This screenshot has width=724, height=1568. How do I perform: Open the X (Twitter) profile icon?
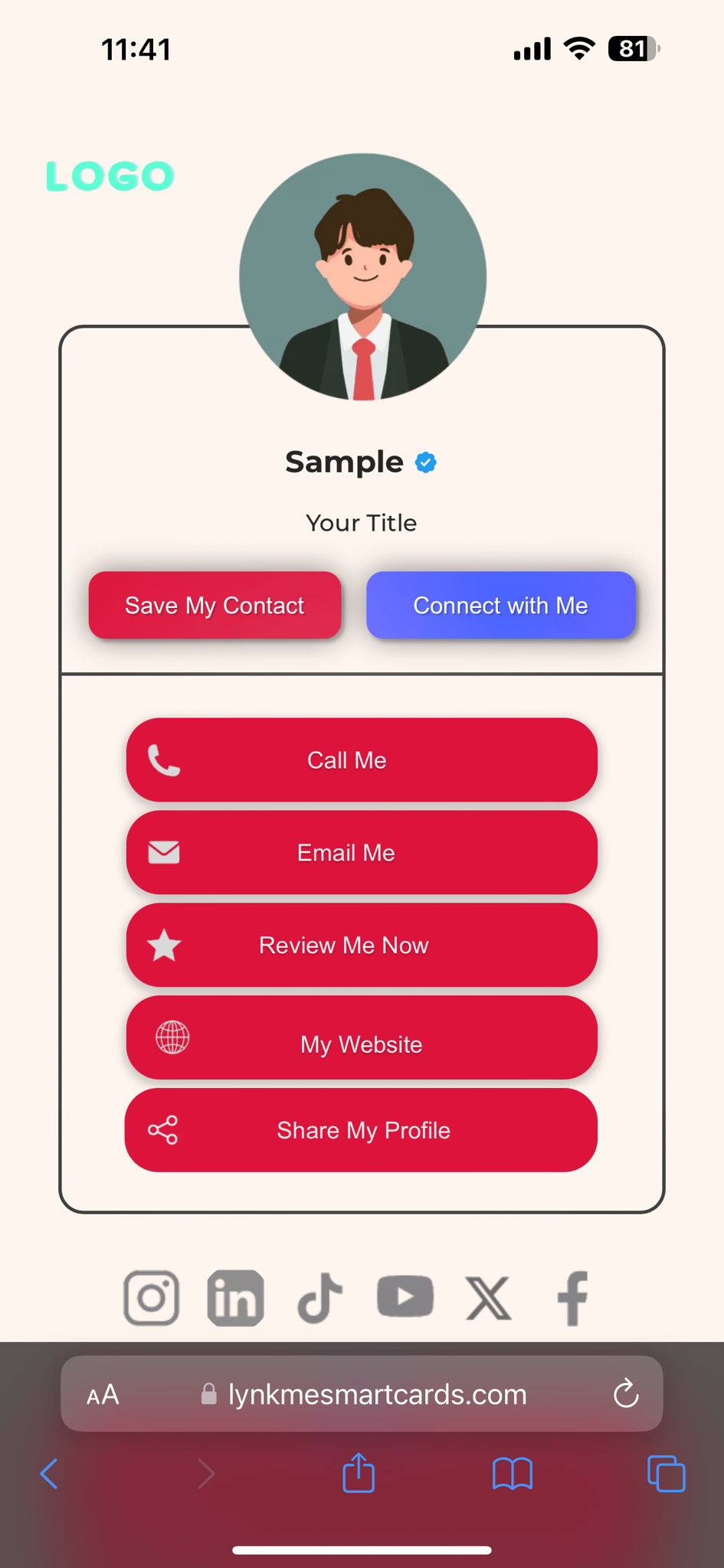489,1298
